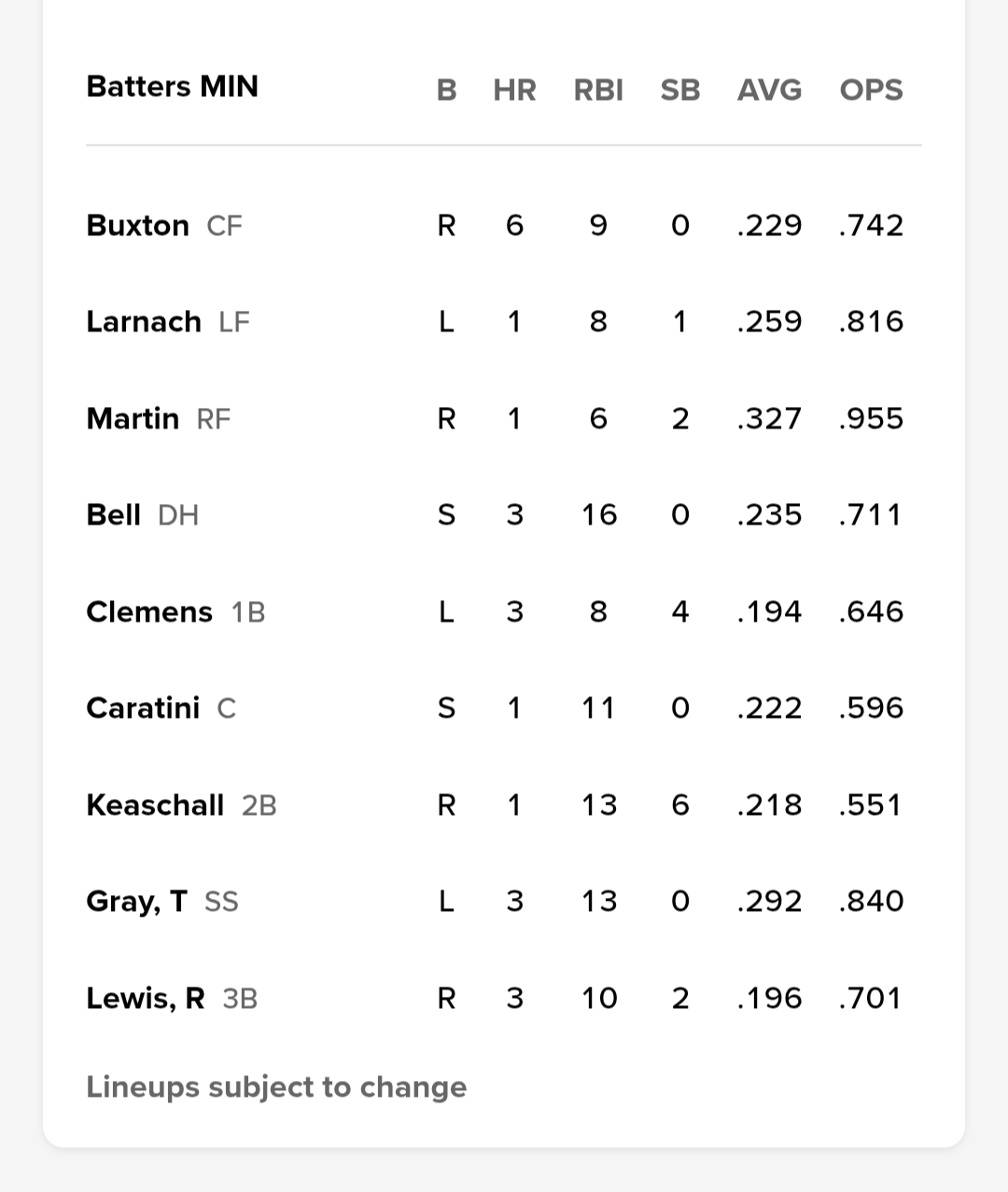Select Martin in the lineup
The width and height of the screenshot is (1008, 1192).
[x=133, y=419]
